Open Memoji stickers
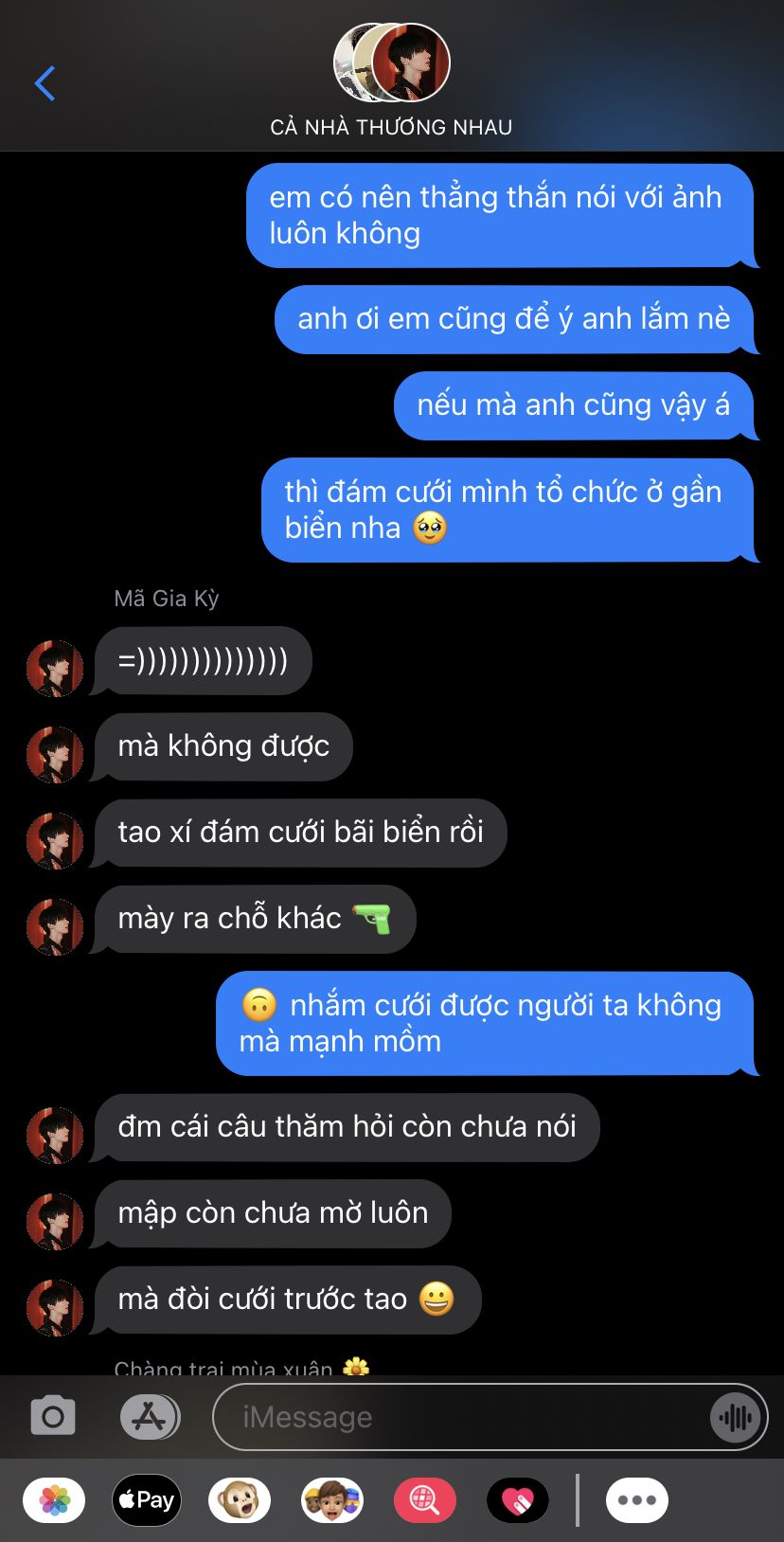The image size is (784, 1542). tap(331, 1500)
